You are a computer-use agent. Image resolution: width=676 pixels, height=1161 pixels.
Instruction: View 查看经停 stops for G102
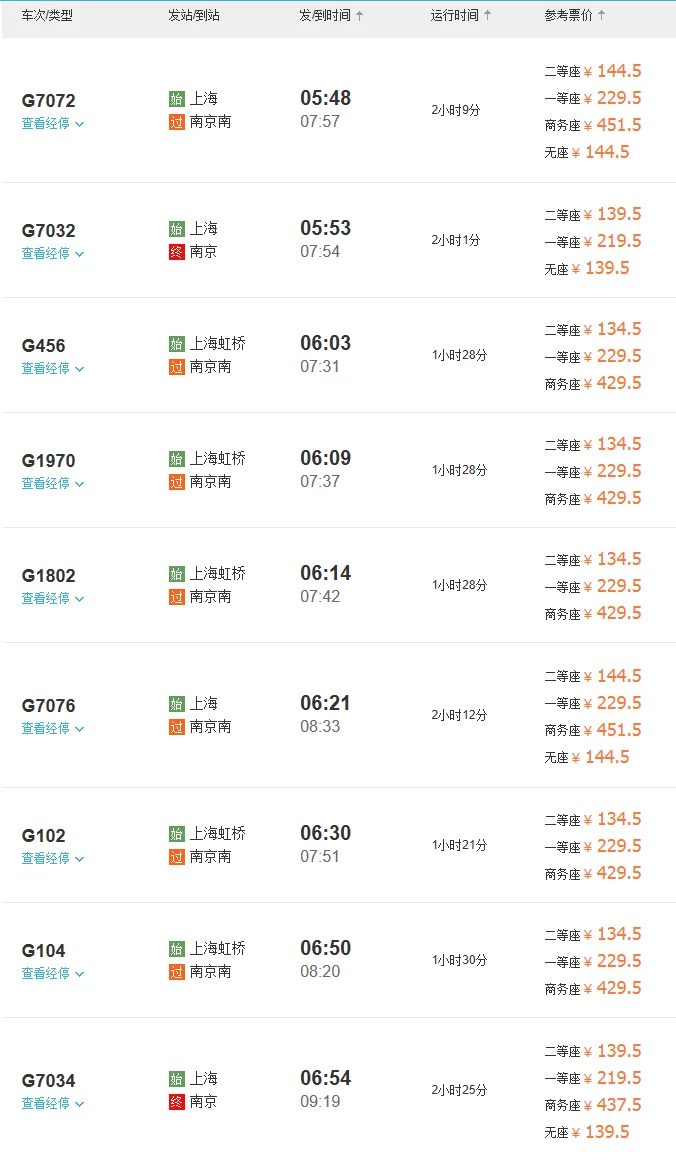[x=53, y=859]
